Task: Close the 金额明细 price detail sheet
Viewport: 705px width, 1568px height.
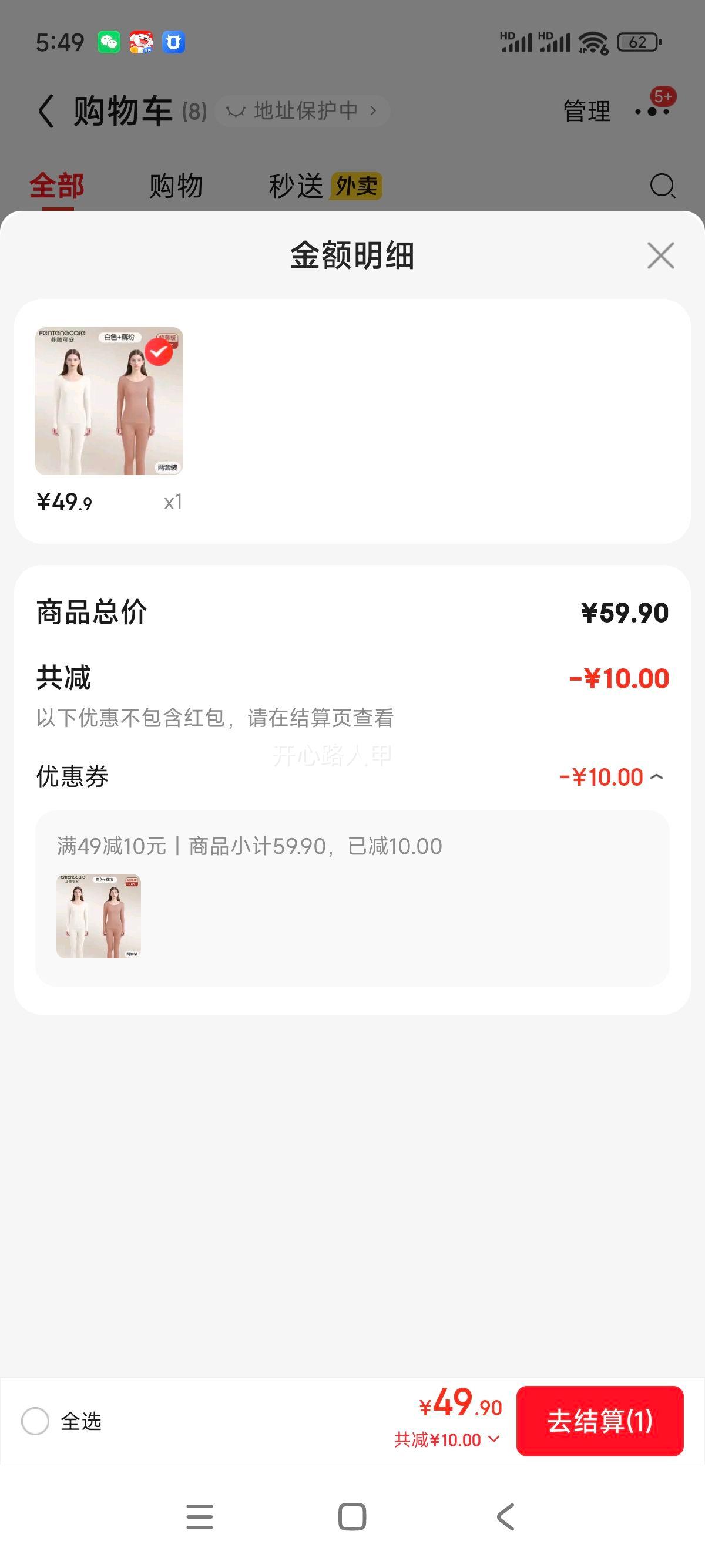Action: [x=660, y=255]
